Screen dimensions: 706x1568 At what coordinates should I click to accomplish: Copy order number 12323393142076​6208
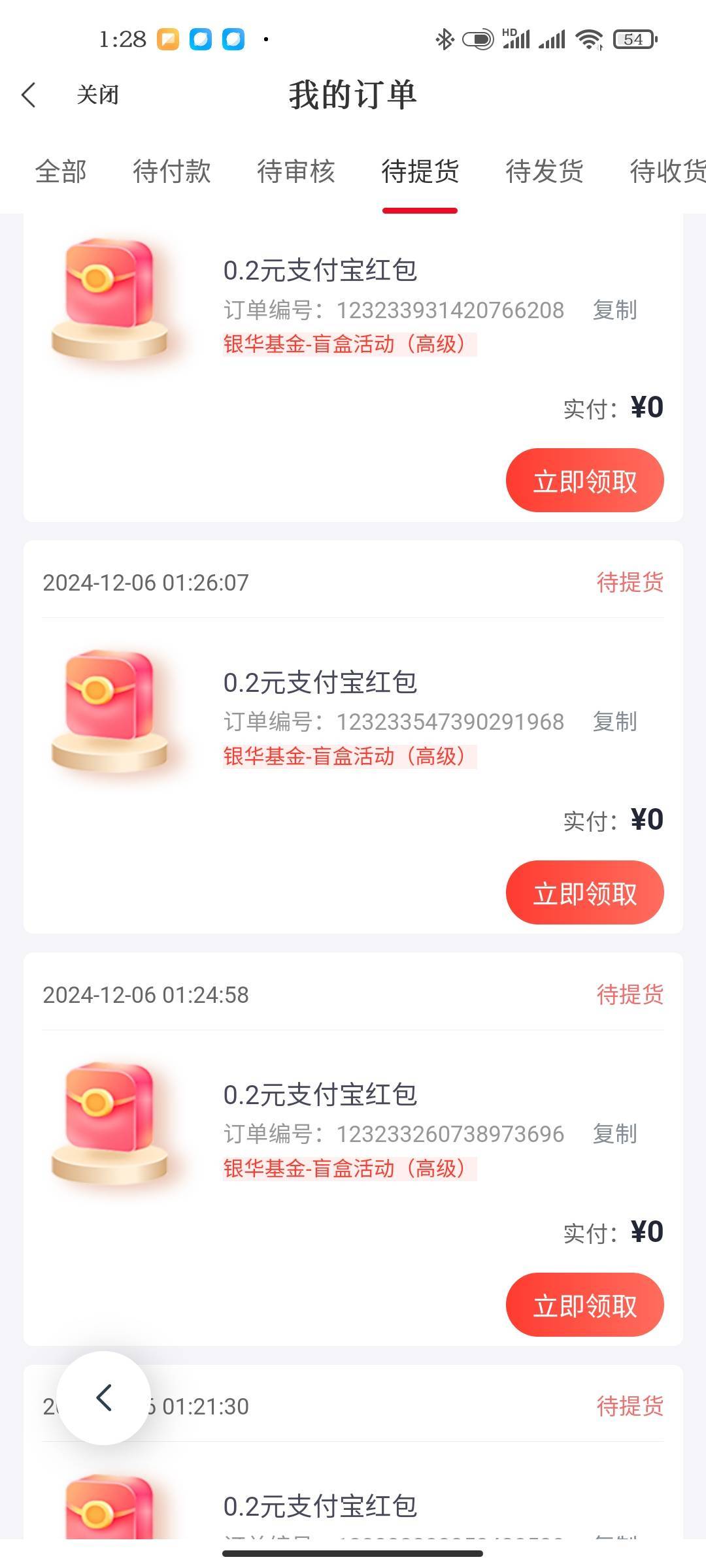614,310
